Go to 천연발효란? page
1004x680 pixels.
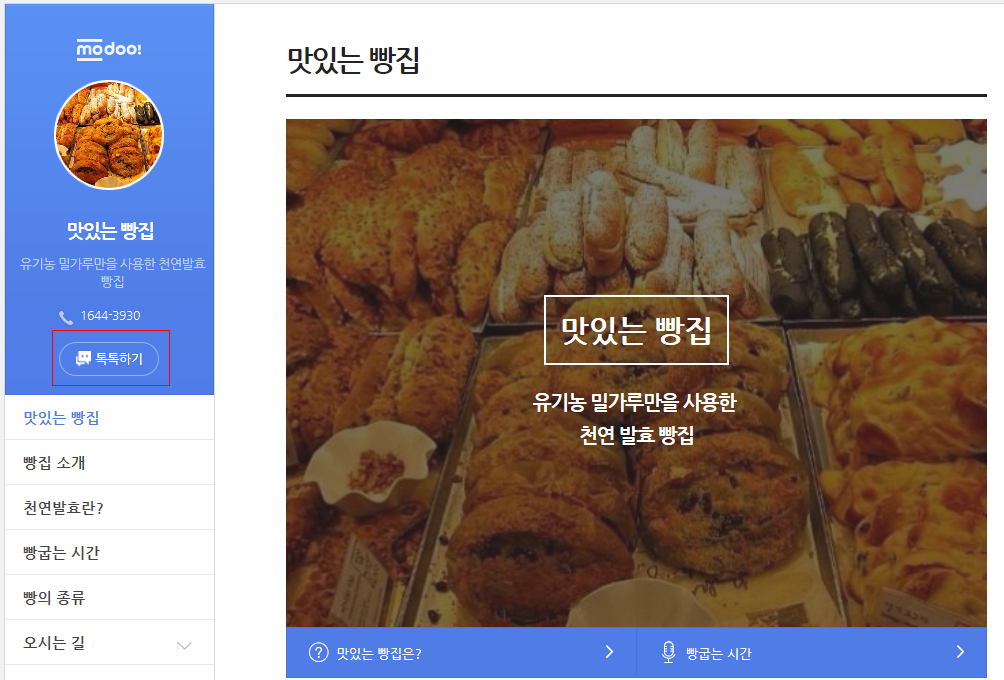point(63,508)
